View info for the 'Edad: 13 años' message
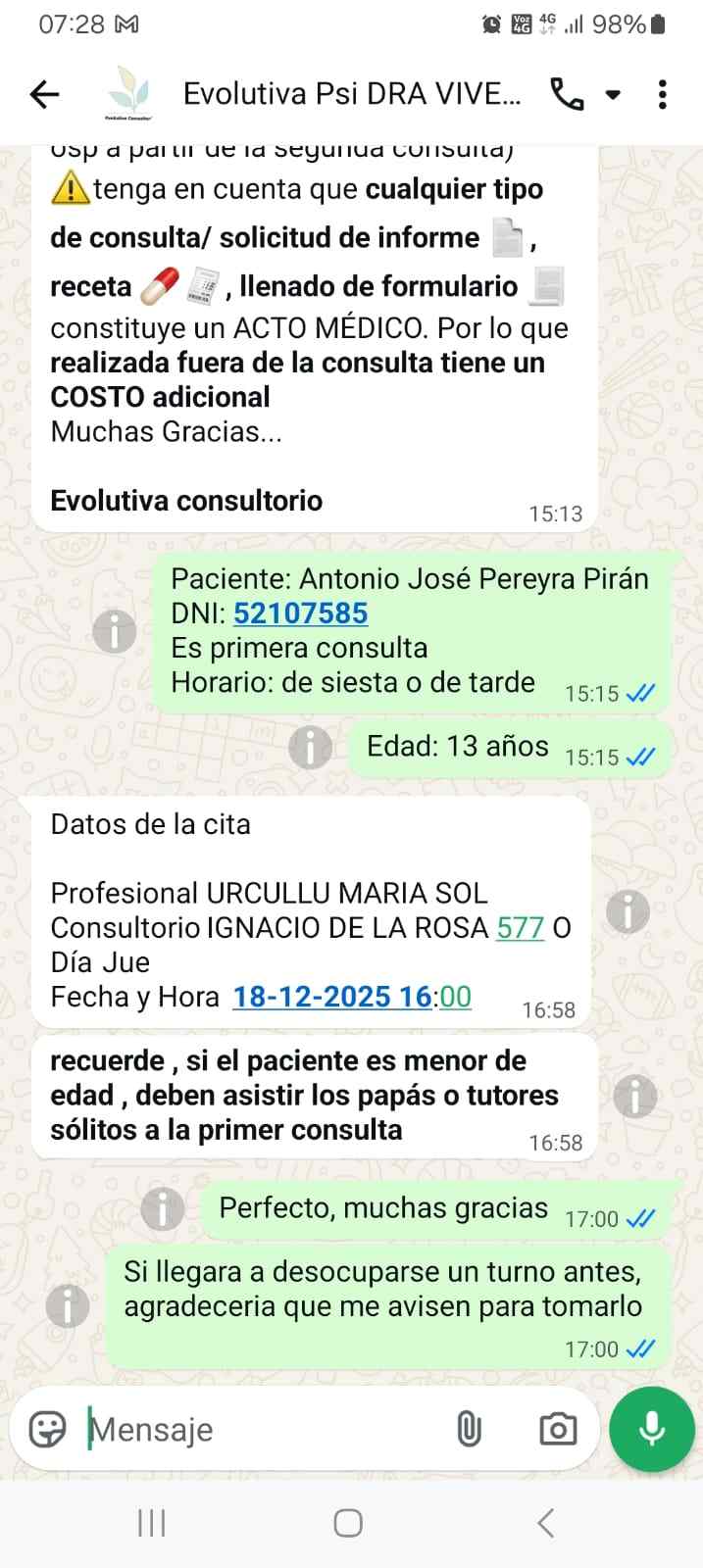 [x=311, y=748]
